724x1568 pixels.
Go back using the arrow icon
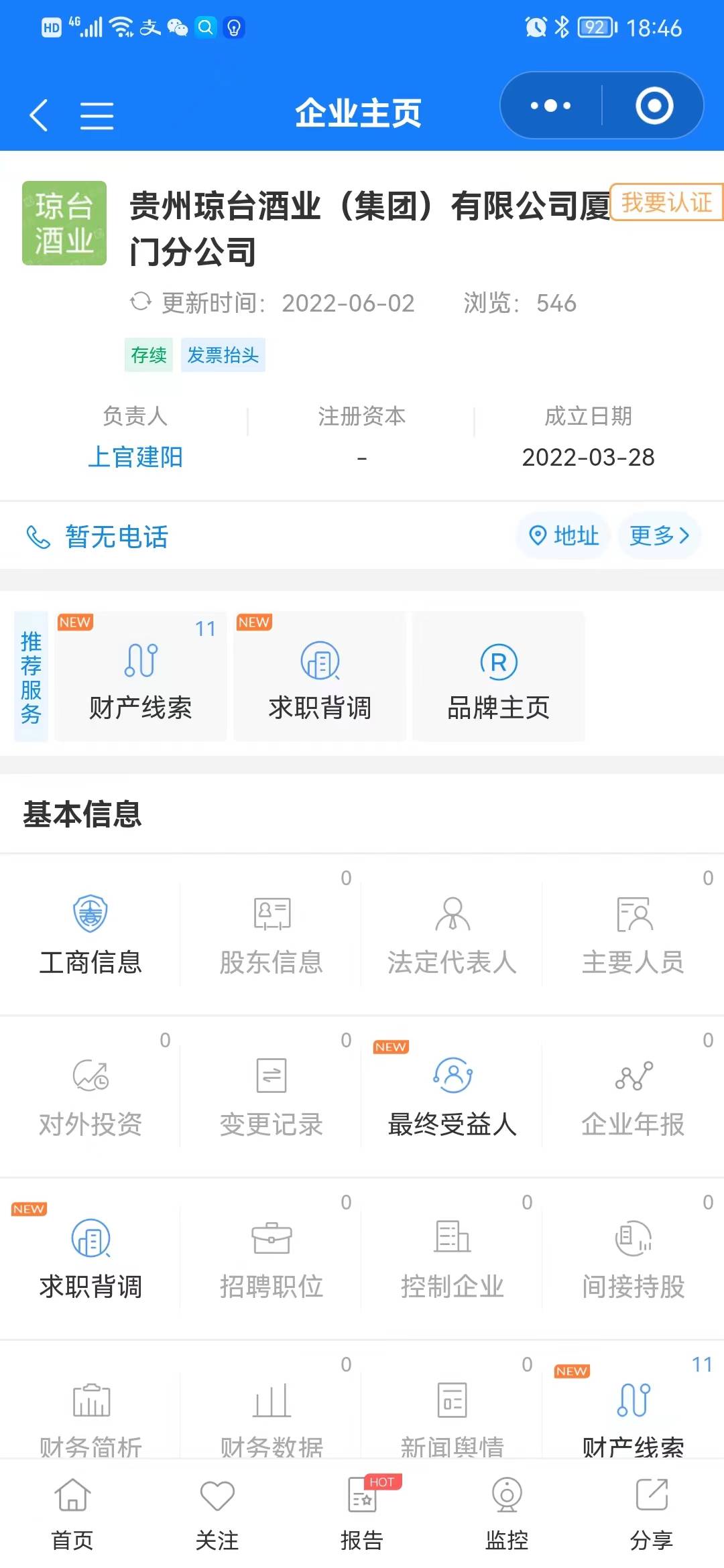(39, 115)
